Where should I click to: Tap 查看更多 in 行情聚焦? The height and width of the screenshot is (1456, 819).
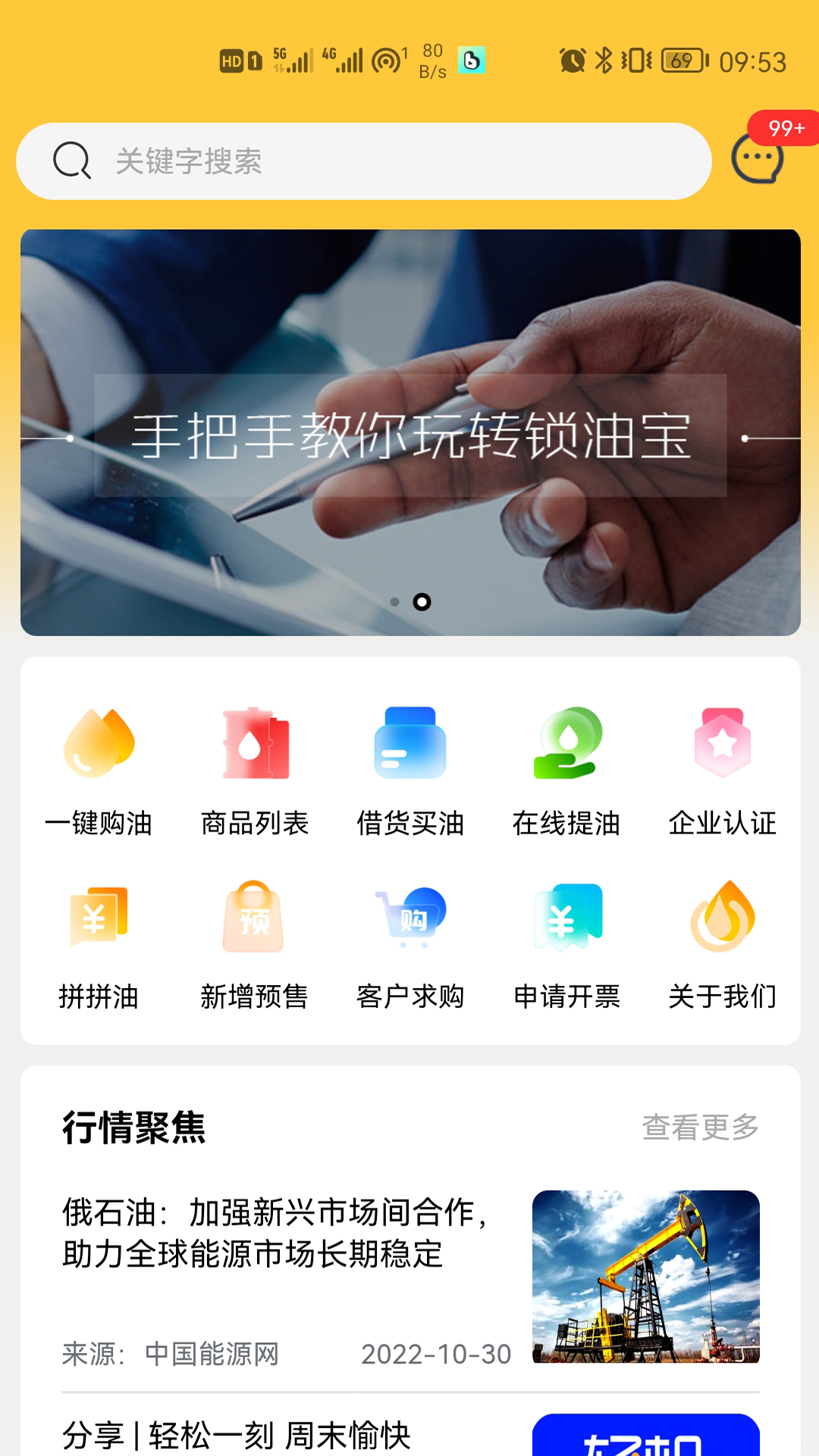point(700,1127)
